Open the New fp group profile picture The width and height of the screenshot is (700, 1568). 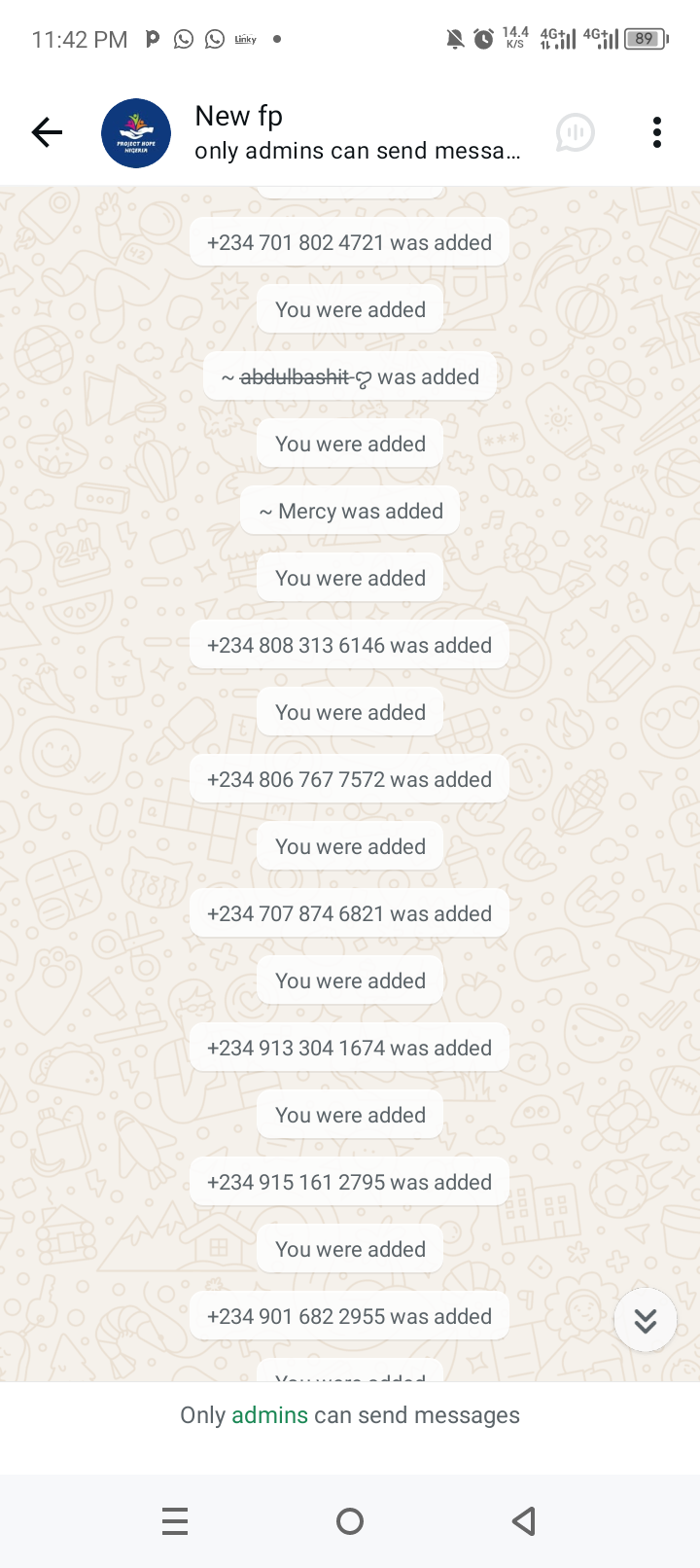[x=136, y=133]
